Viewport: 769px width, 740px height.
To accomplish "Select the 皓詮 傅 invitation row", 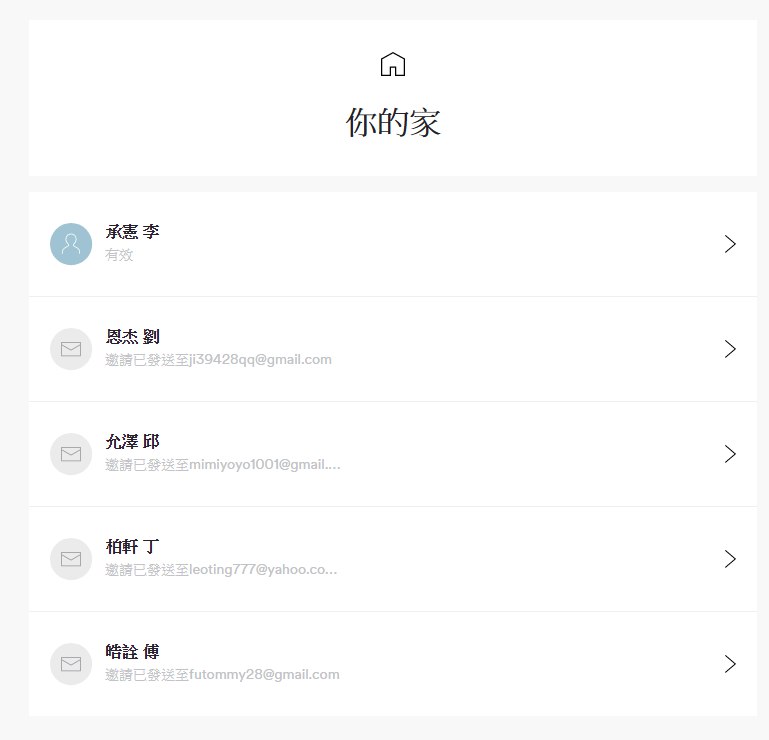I will [x=392, y=664].
